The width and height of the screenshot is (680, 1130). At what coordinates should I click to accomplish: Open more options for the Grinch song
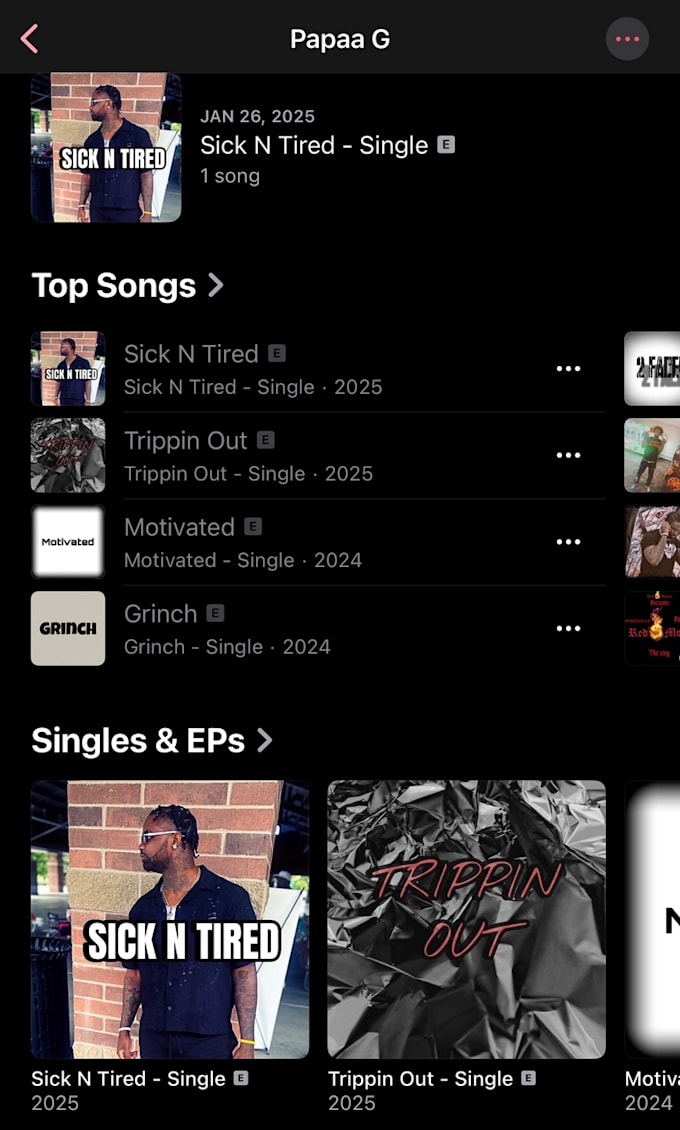568,628
